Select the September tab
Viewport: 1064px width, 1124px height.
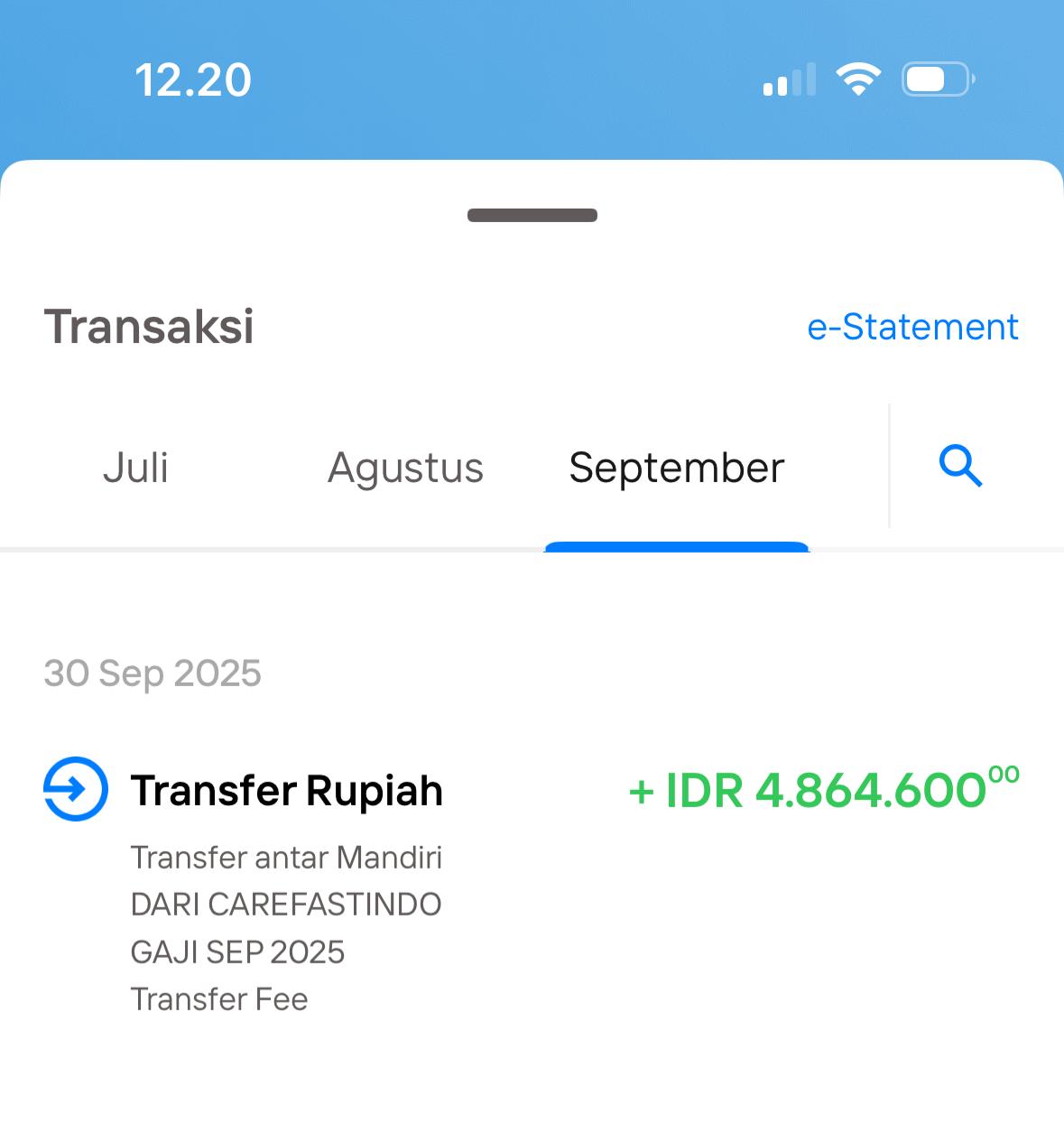pyautogui.click(x=676, y=468)
